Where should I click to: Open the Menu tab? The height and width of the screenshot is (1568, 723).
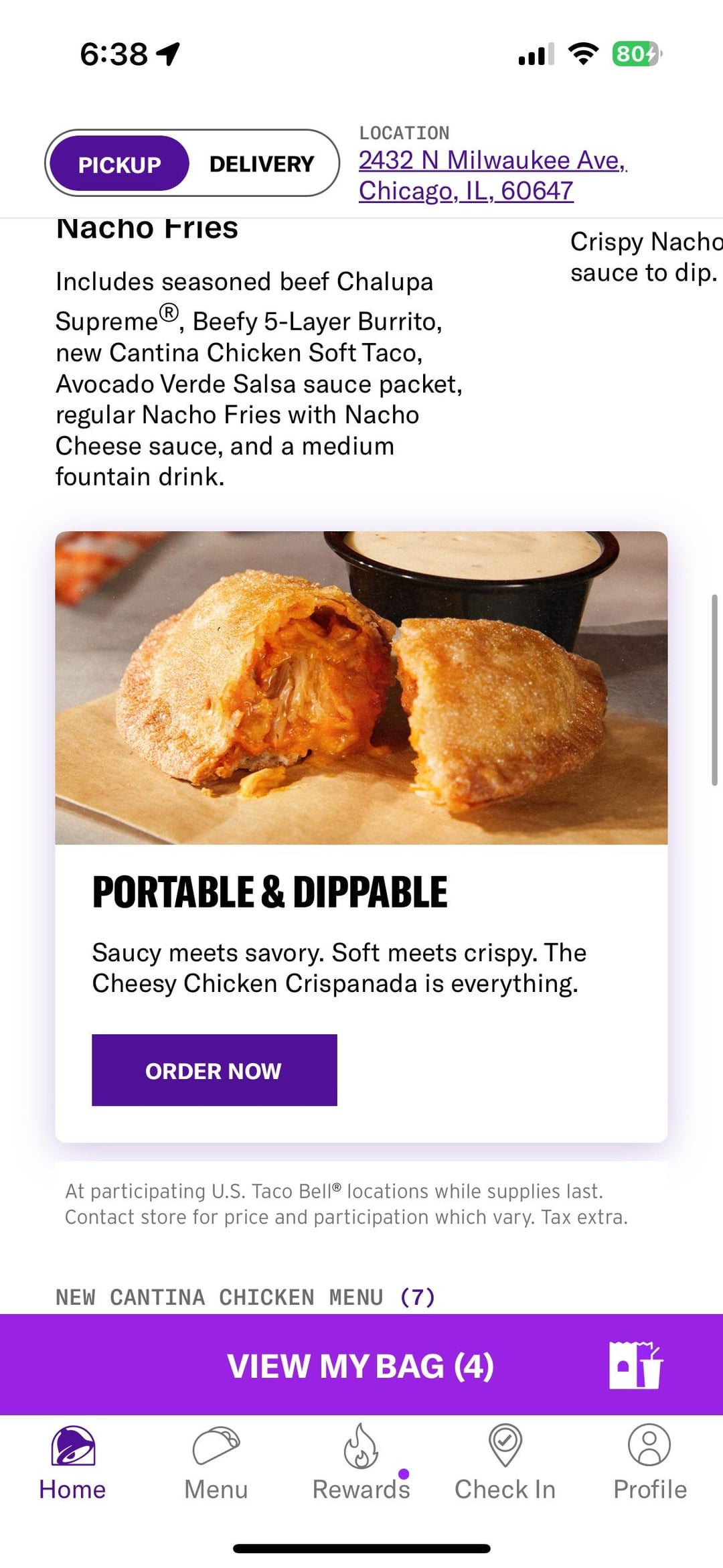pyautogui.click(x=216, y=1464)
